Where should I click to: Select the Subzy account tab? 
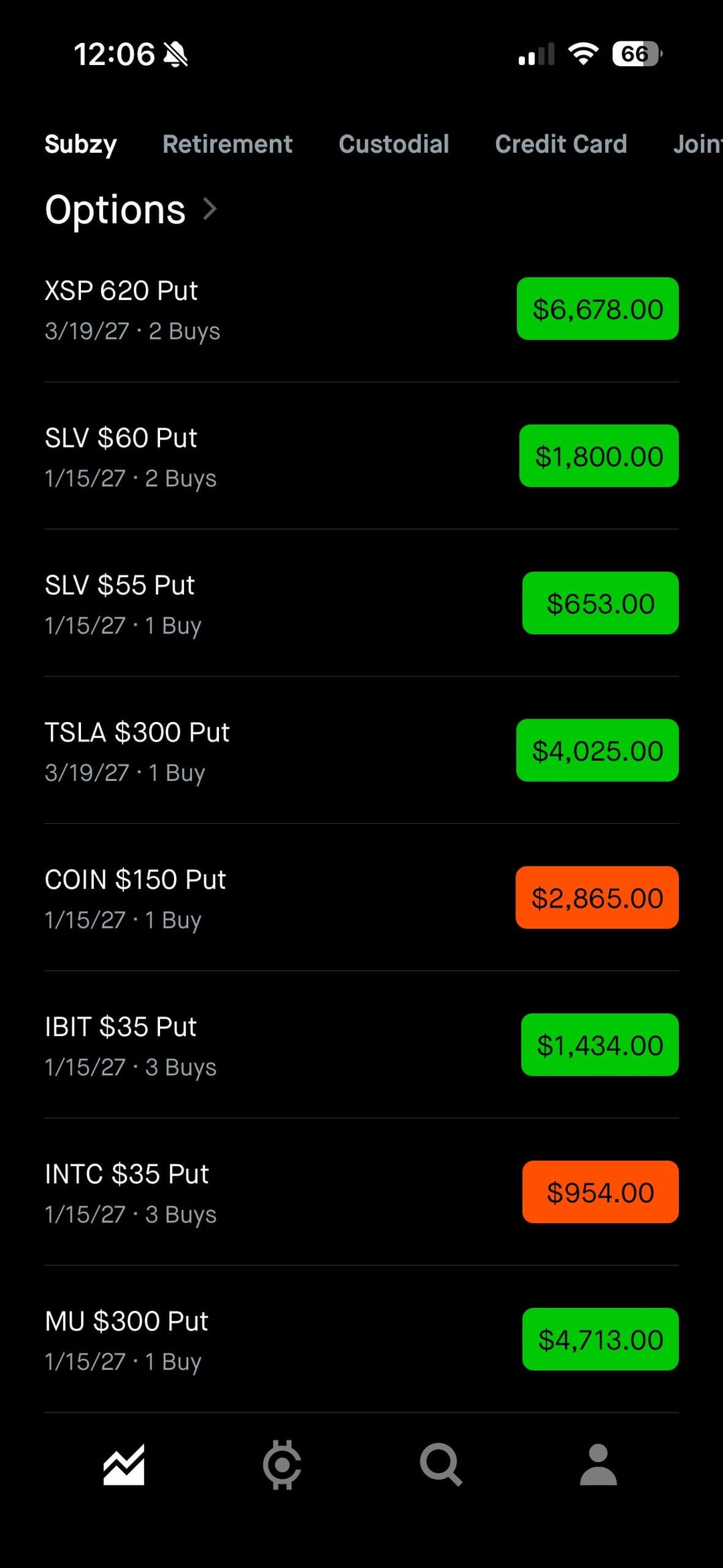pyautogui.click(x=80, y=144)
